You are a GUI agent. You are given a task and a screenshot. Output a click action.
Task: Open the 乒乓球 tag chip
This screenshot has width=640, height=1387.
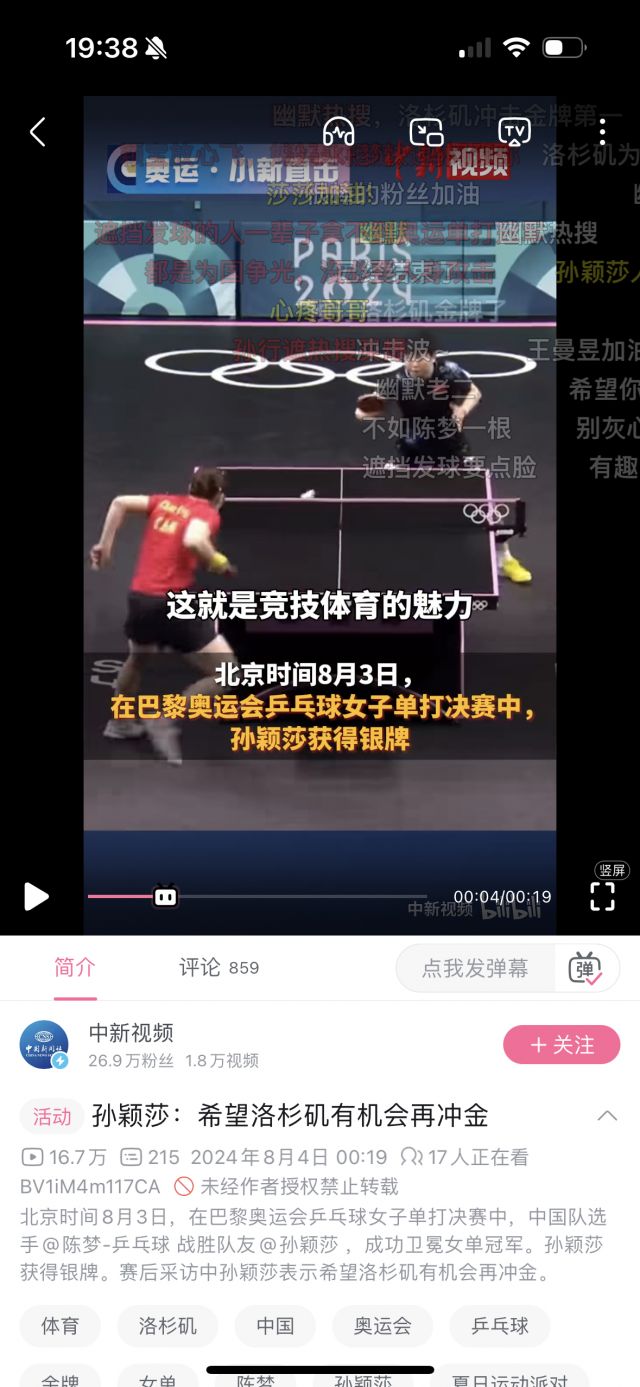500,1326
